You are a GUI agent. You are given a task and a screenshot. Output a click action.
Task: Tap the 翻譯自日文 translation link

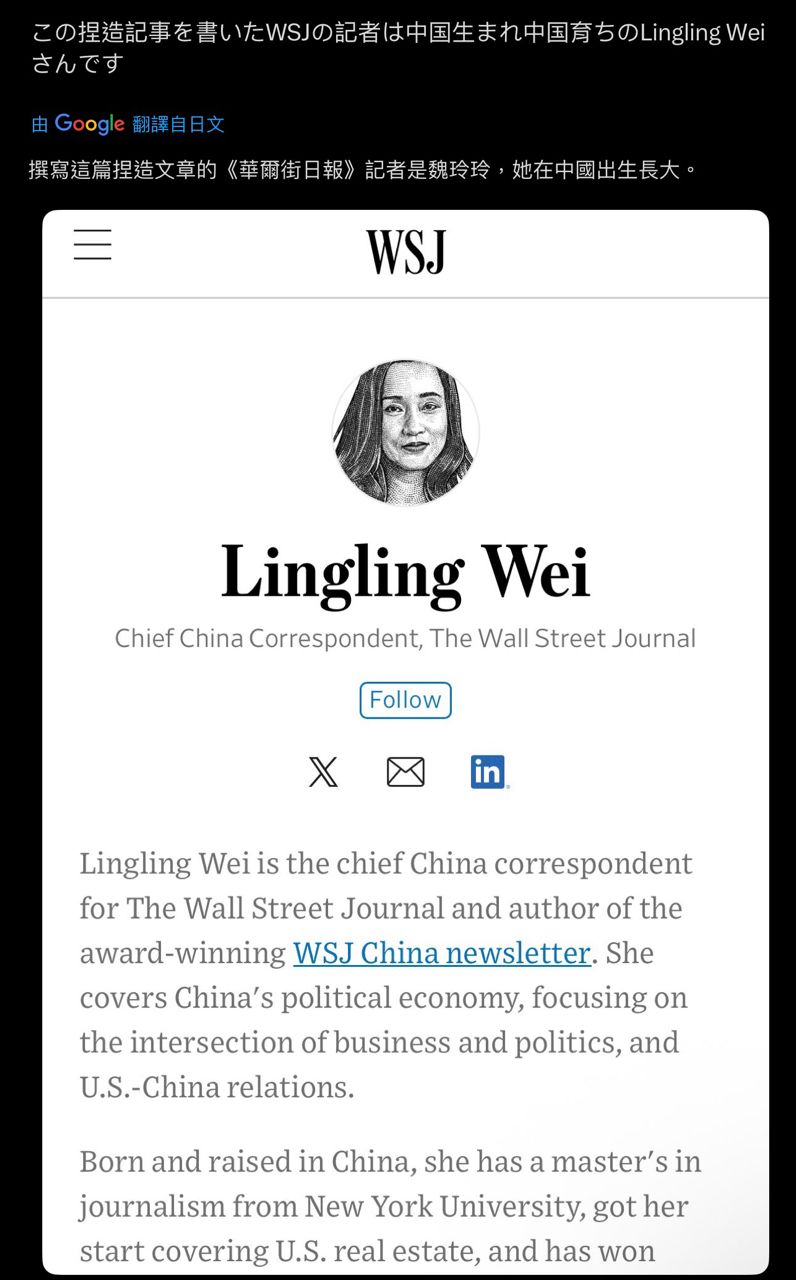(178, 124)
